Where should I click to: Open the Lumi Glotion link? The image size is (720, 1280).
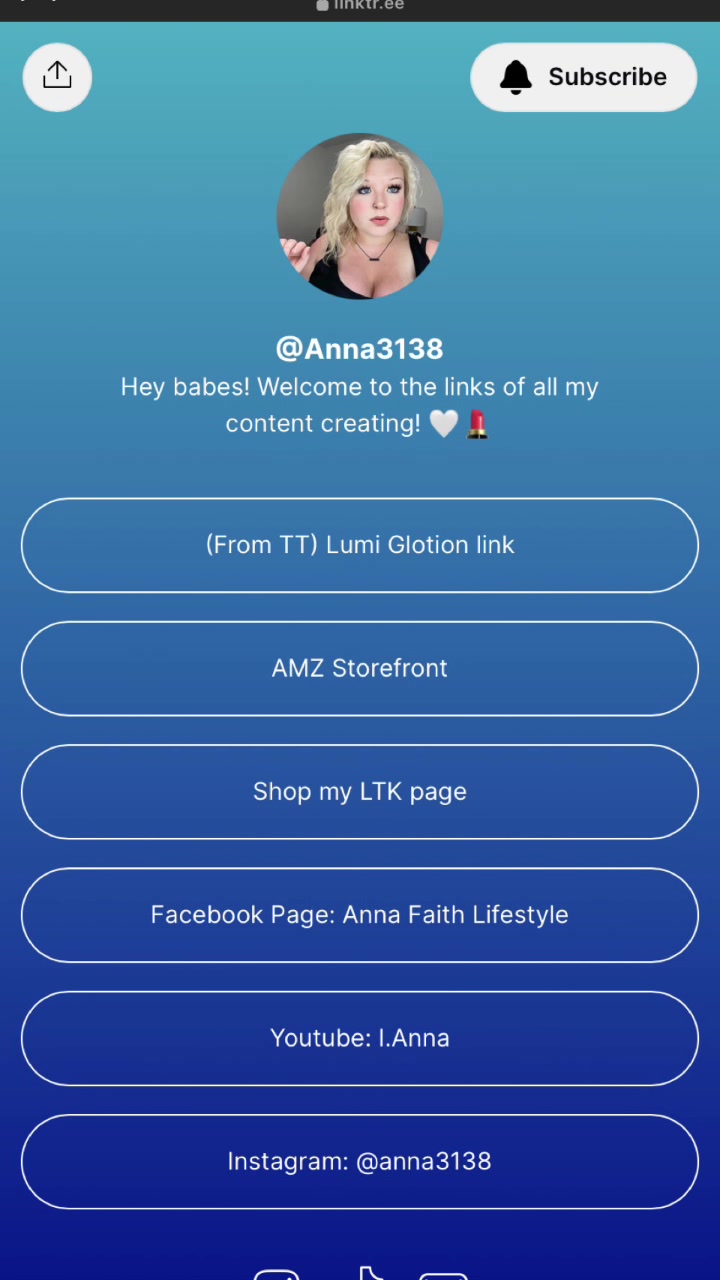360,545
